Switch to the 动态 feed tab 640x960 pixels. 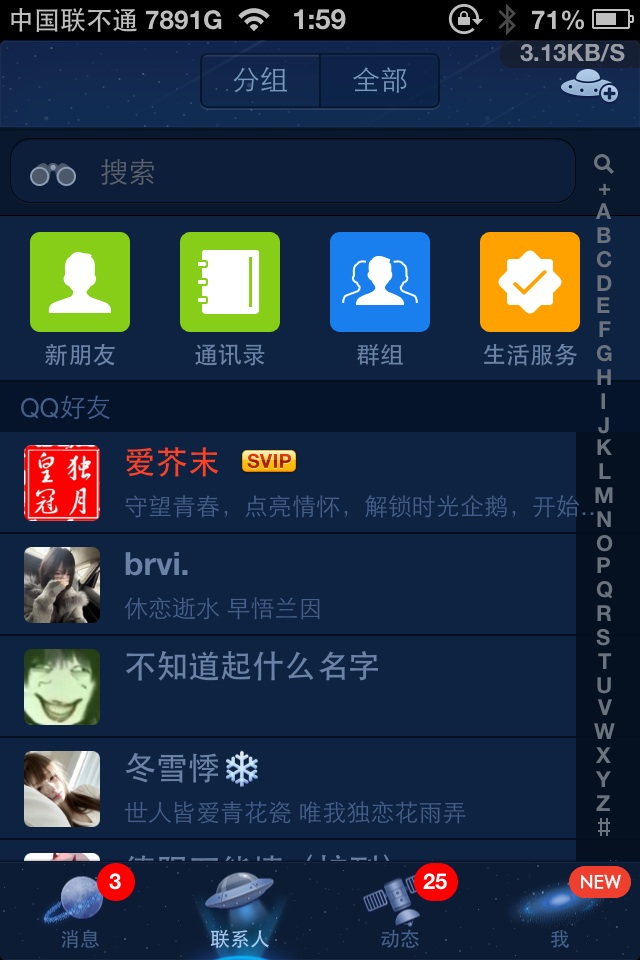(x=400, y=910)
